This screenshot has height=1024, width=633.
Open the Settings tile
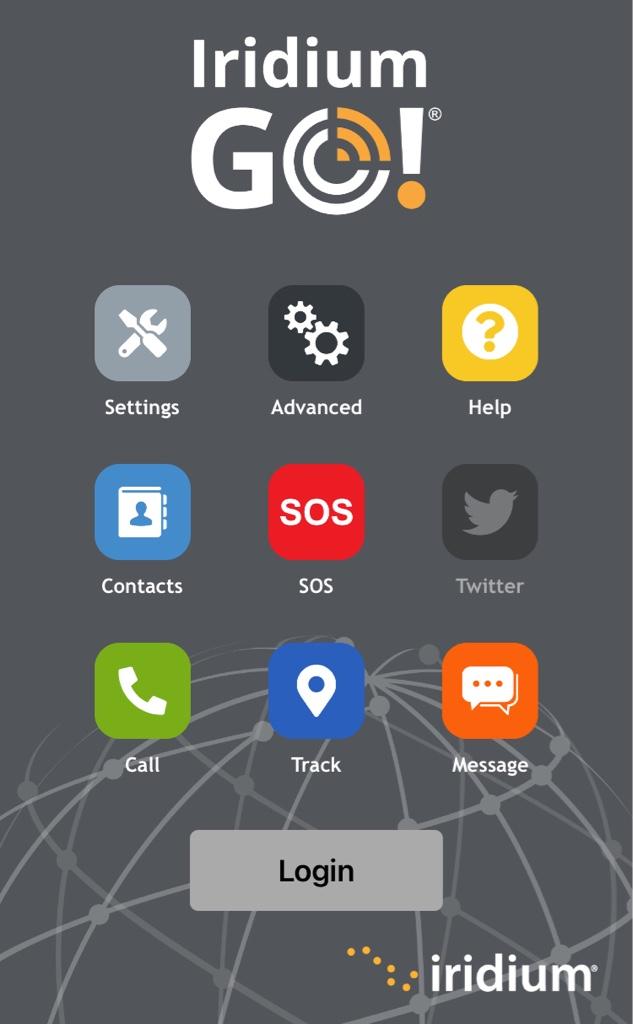(x=142, y=333)
